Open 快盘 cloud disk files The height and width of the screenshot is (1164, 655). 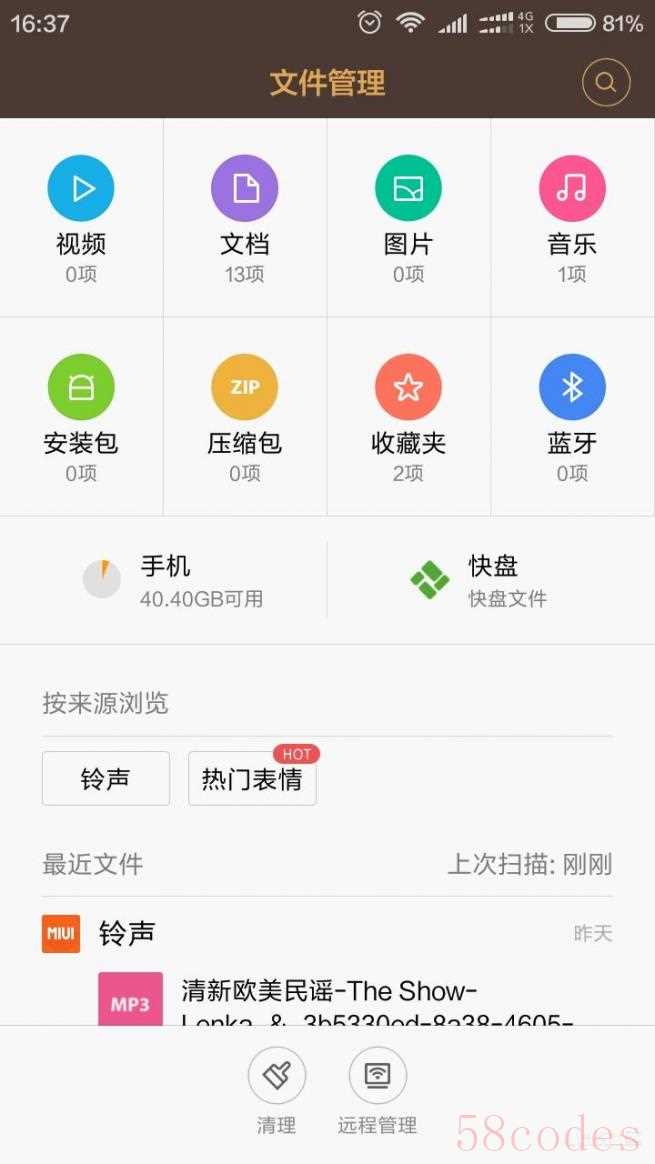[491, 580]
